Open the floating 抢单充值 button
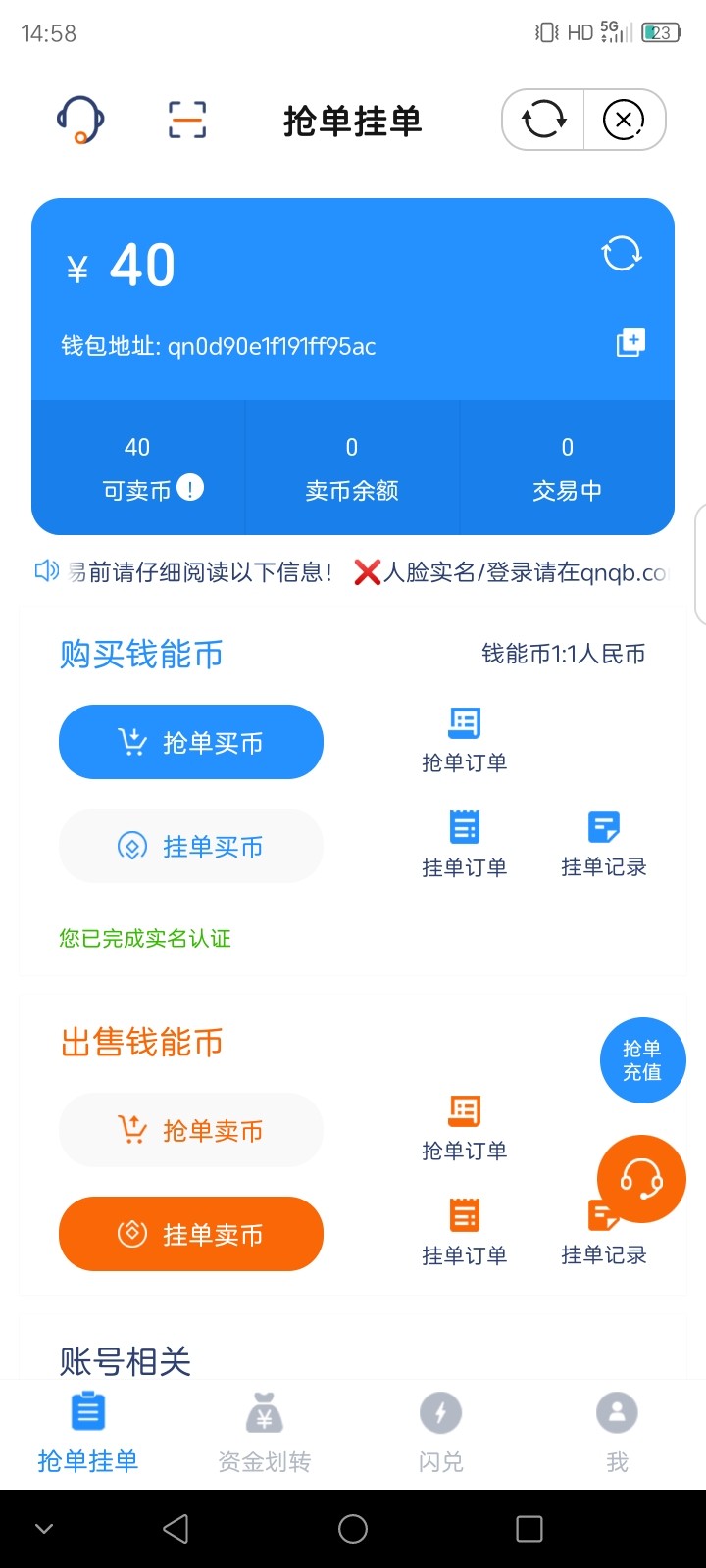 click(x=642, y=1060)
